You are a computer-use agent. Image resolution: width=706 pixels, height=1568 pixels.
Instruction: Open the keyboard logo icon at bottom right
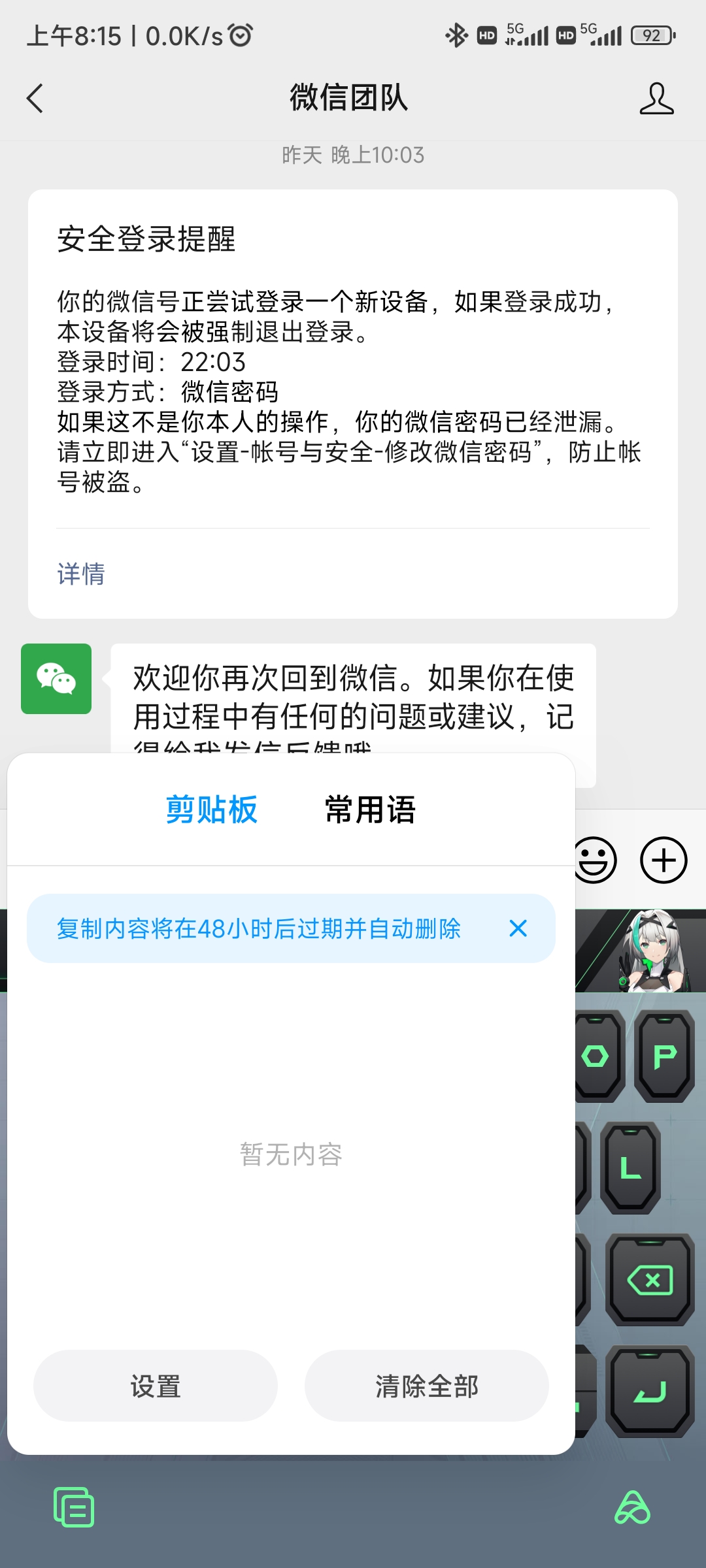[632, 1507]
